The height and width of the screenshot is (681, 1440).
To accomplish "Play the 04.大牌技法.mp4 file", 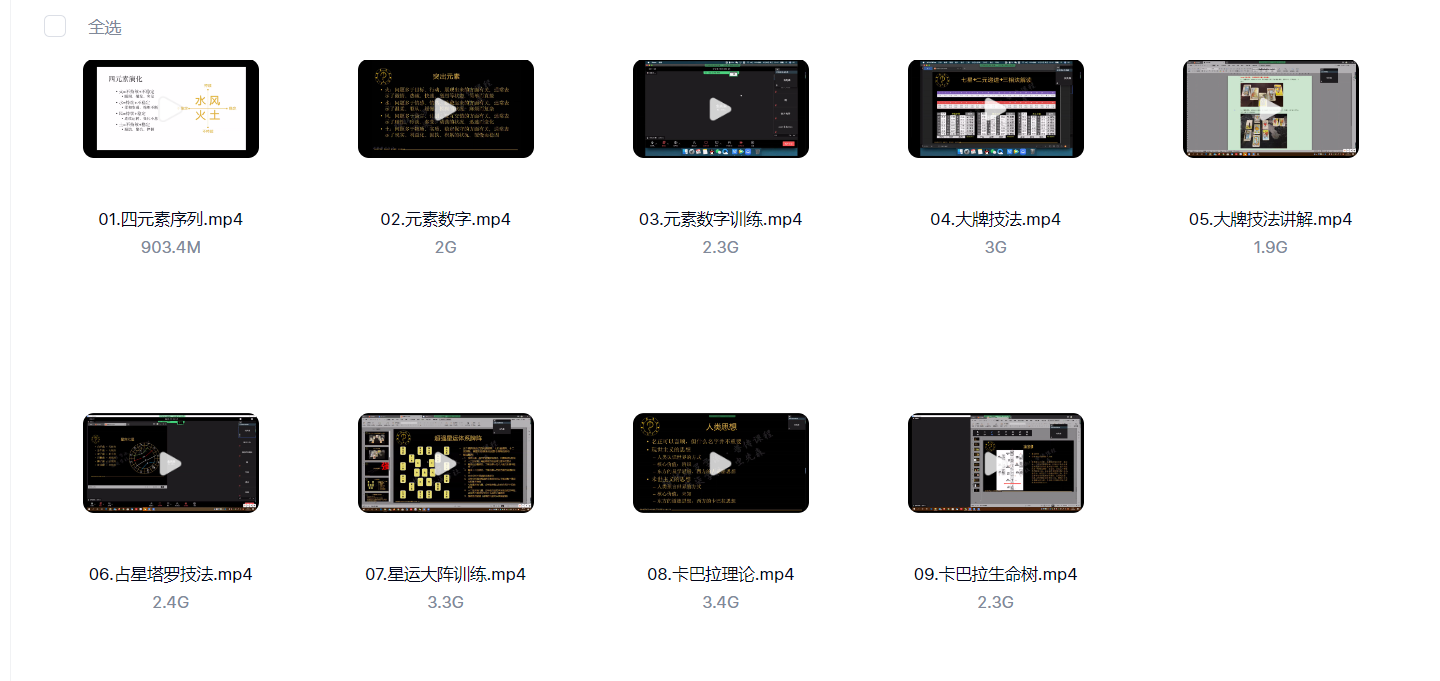I will (x=995, y=109).
